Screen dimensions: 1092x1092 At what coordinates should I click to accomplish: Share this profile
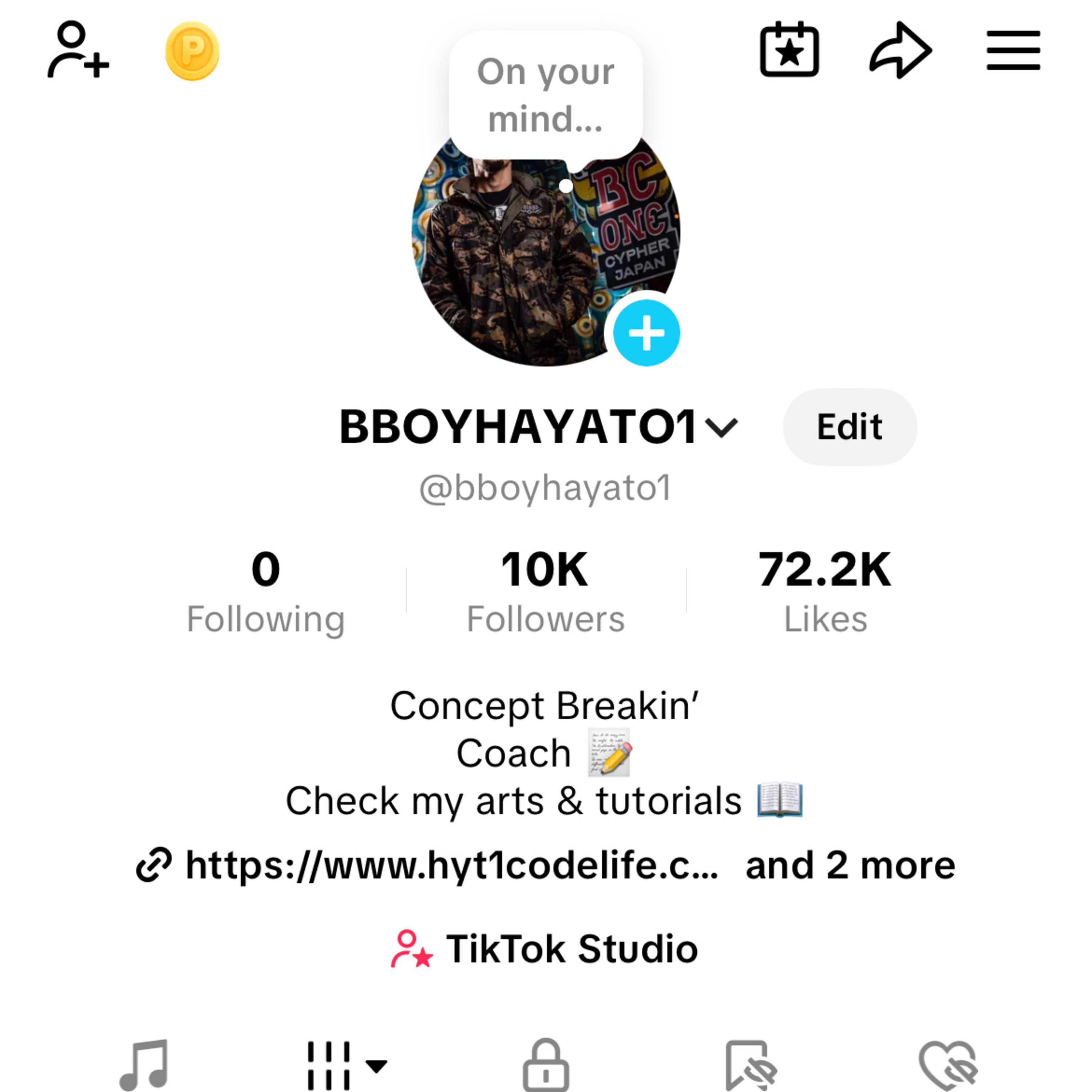click(x=900, y=50)
